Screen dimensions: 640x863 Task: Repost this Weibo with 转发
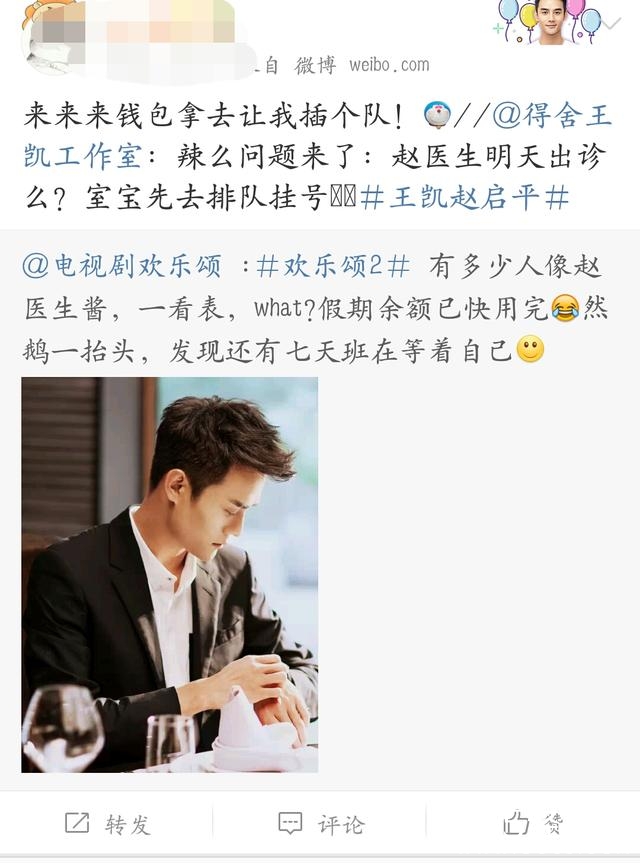pyautogui.click(x=108, y=823)
